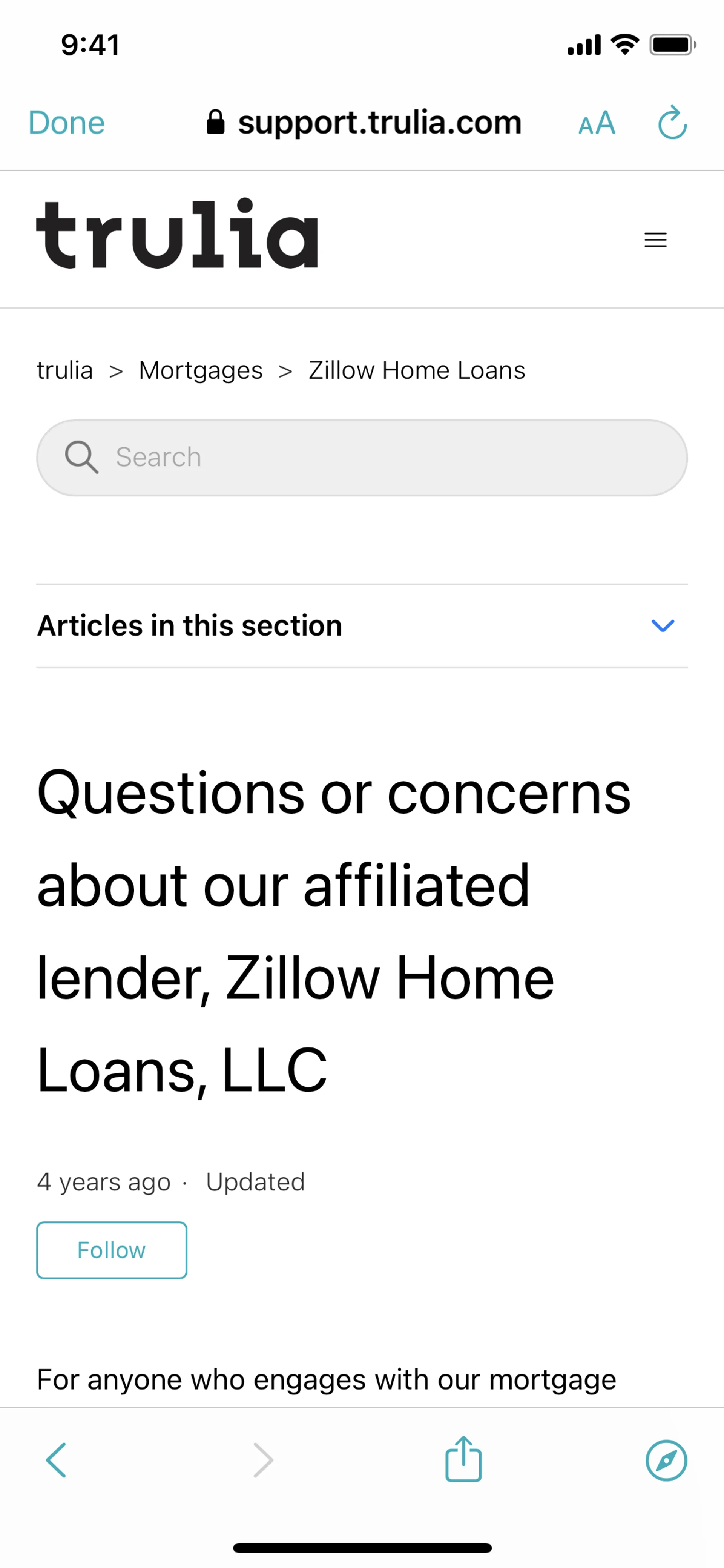Tap the trulia logo

(176, 234)
